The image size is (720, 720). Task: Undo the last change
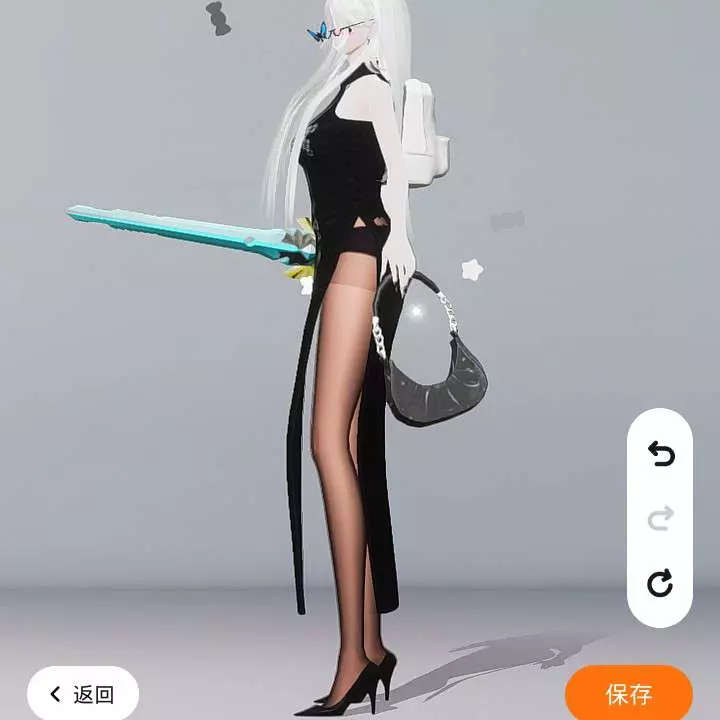[x=660, y=455]
